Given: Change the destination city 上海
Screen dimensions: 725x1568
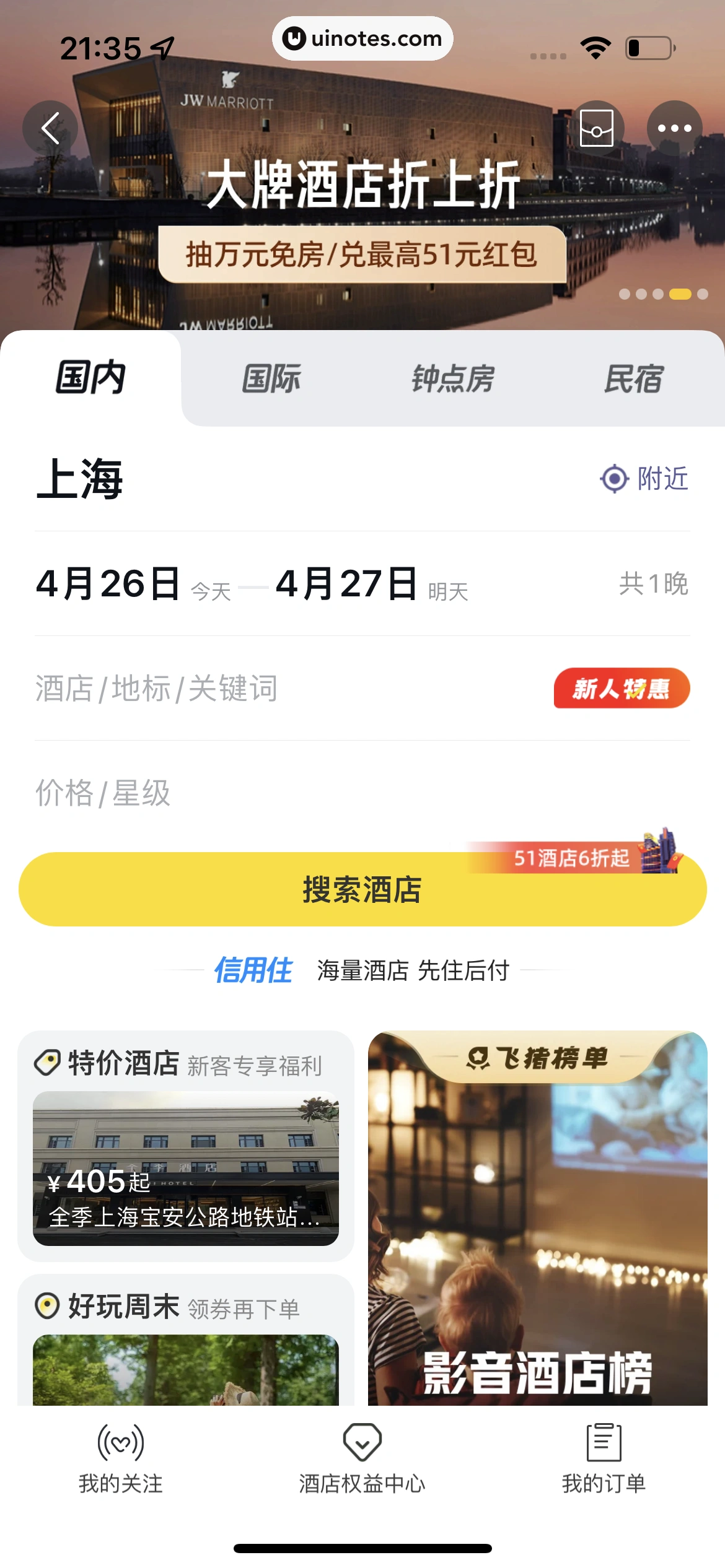Looking at the screenshot, I should 81,479.
